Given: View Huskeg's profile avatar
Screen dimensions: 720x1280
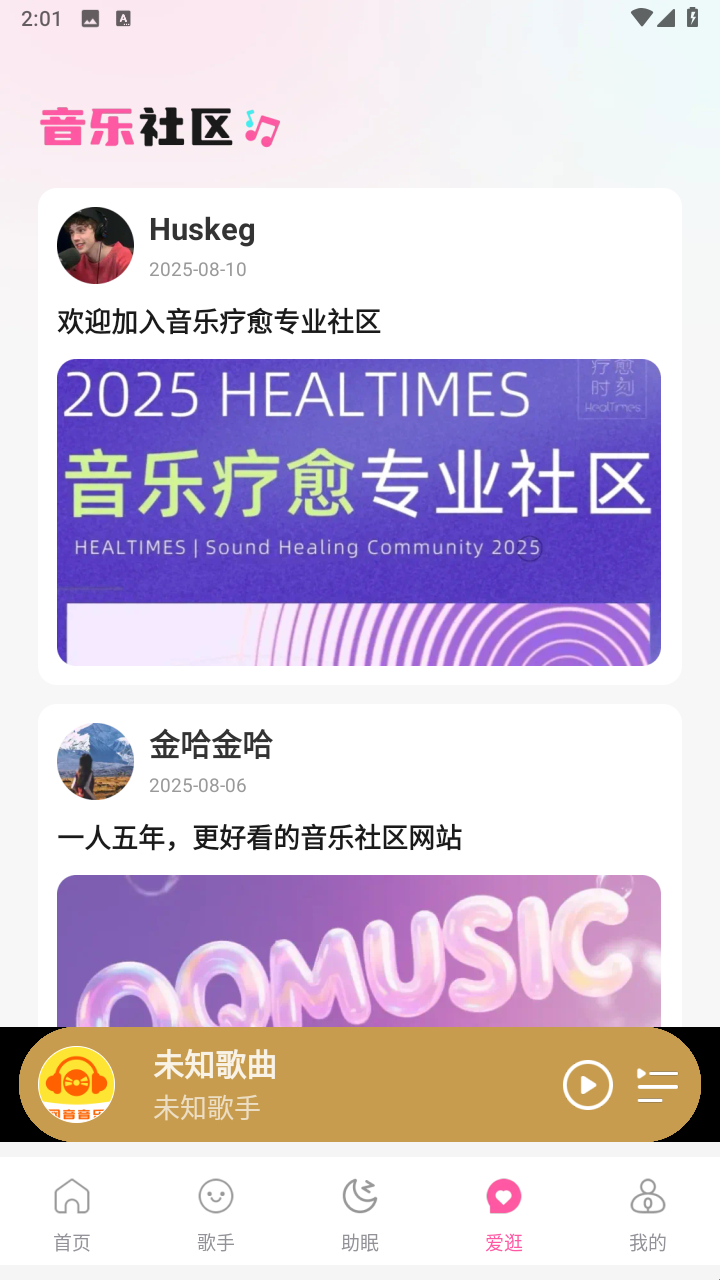Looking at the screenshot, I should click(96, 246).
